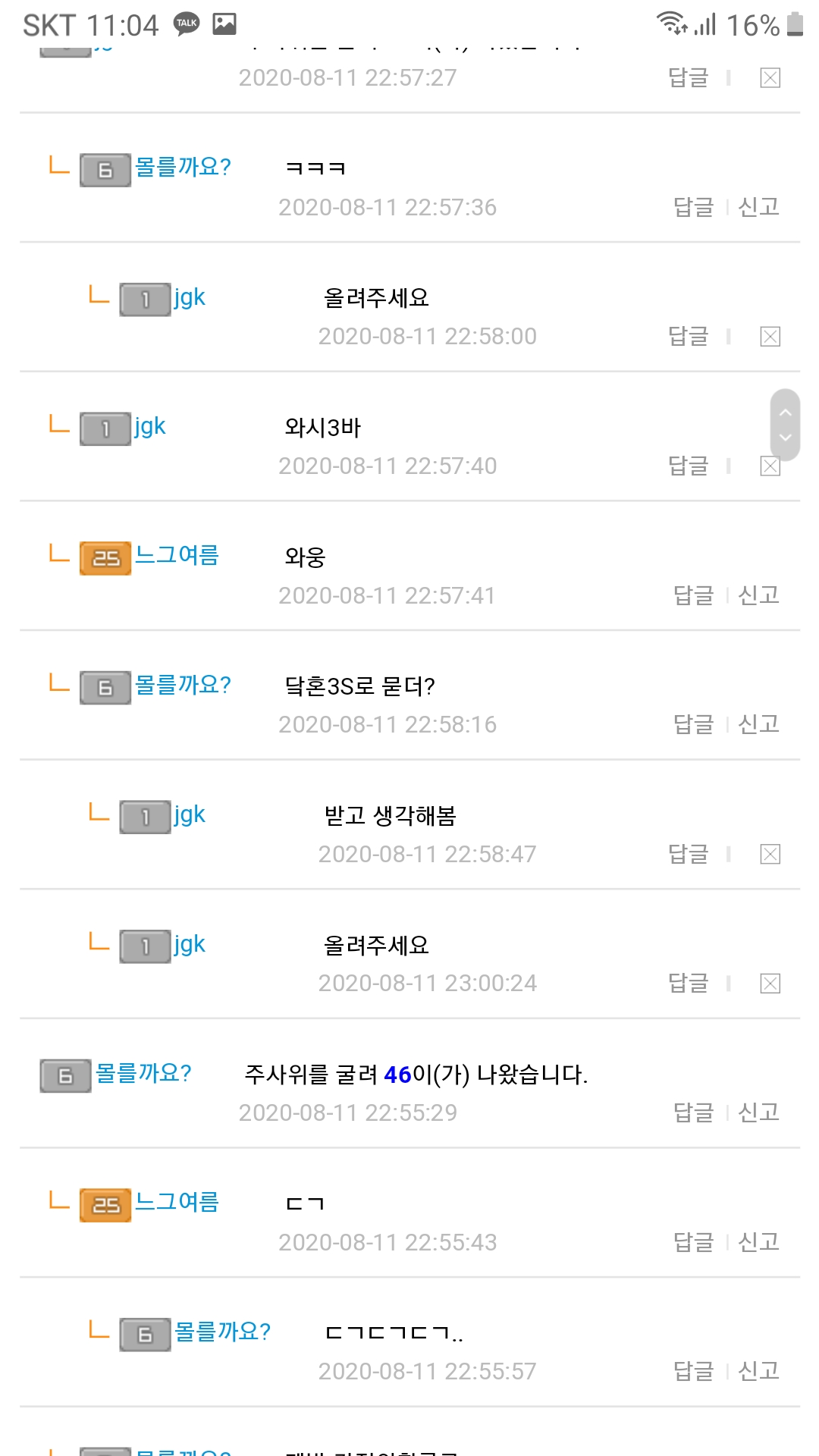Delete the comment posted at 22:57:27

770,78
